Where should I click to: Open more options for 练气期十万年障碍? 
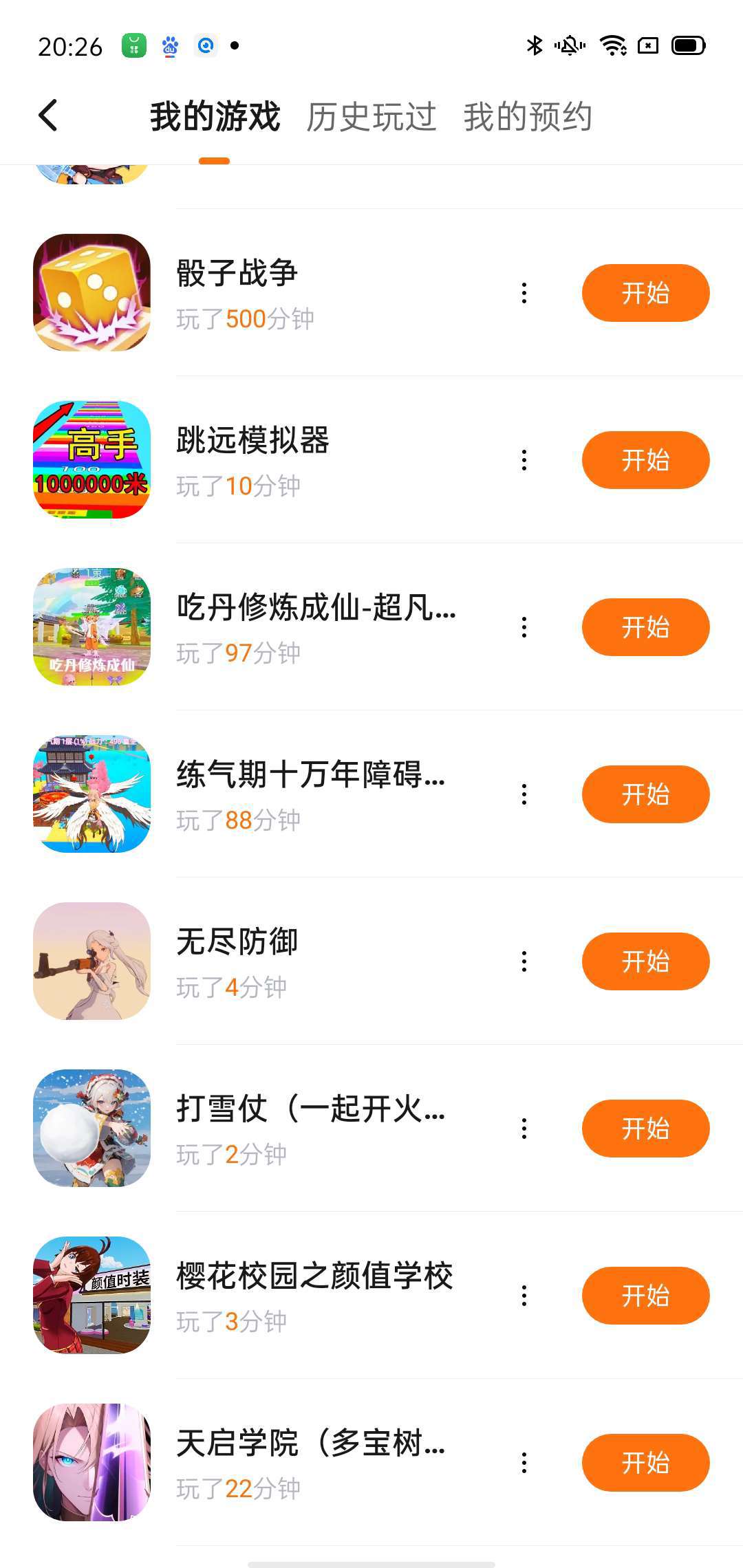click(524, 794)
